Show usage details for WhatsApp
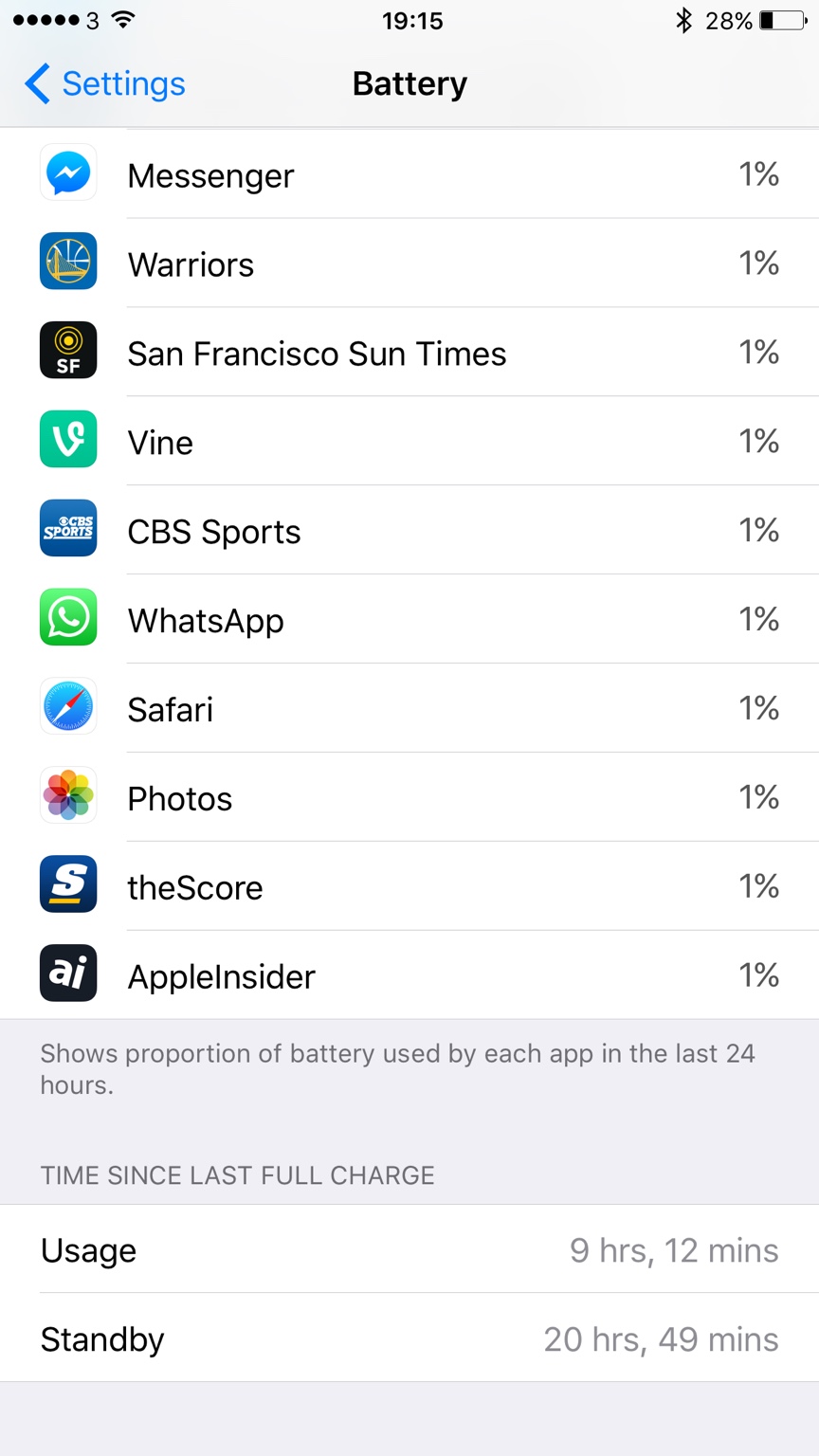The image size is (819, 1456). [409, 621]
